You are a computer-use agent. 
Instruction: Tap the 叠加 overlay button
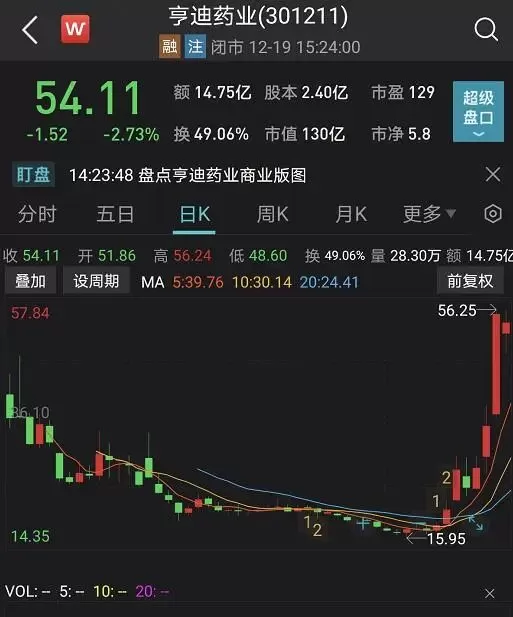(30, 281)
